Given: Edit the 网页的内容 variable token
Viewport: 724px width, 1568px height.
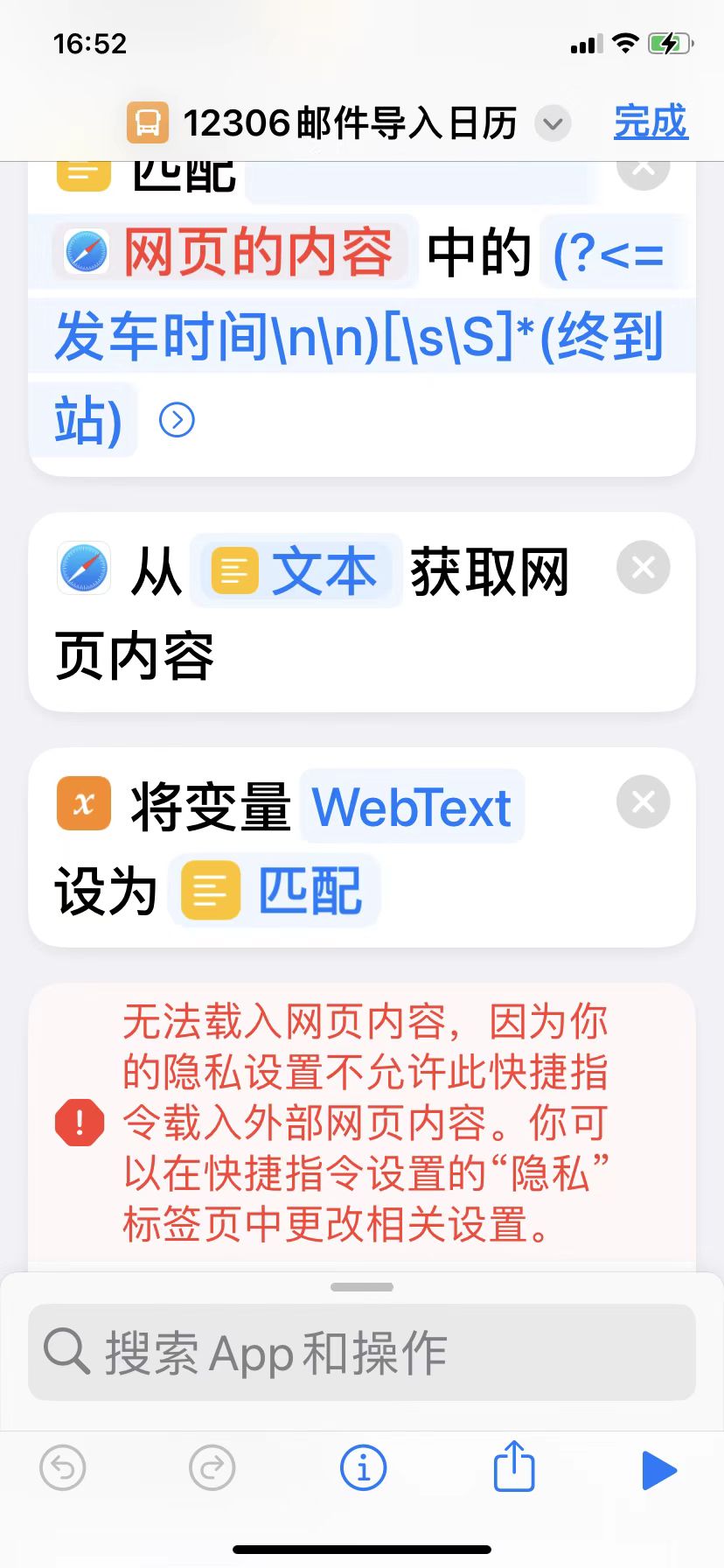Looking at the screenshot, I should pyautogui.click(x=236, y=253).
